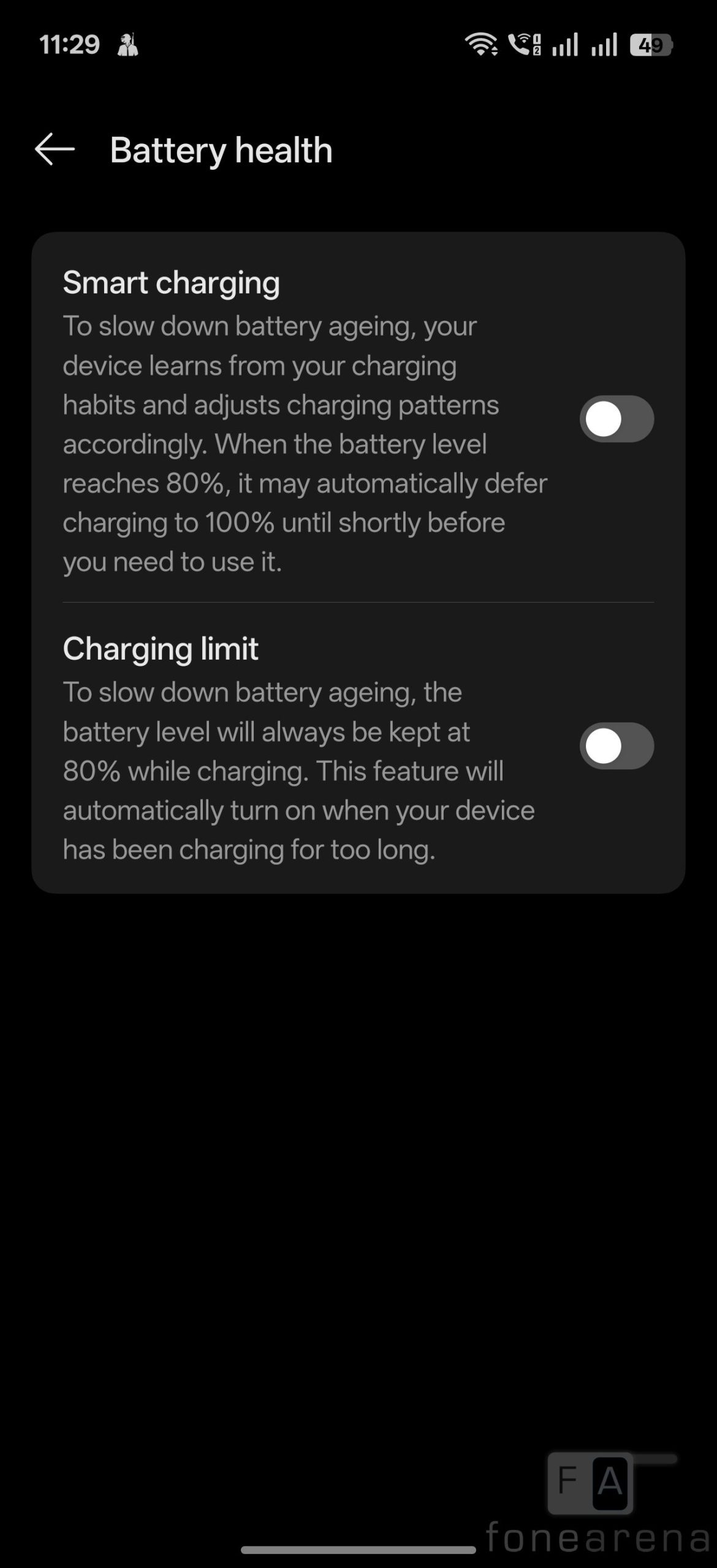Enable the Smart charging switch
The image size is (717, 1568).
(x=616, y=420)
